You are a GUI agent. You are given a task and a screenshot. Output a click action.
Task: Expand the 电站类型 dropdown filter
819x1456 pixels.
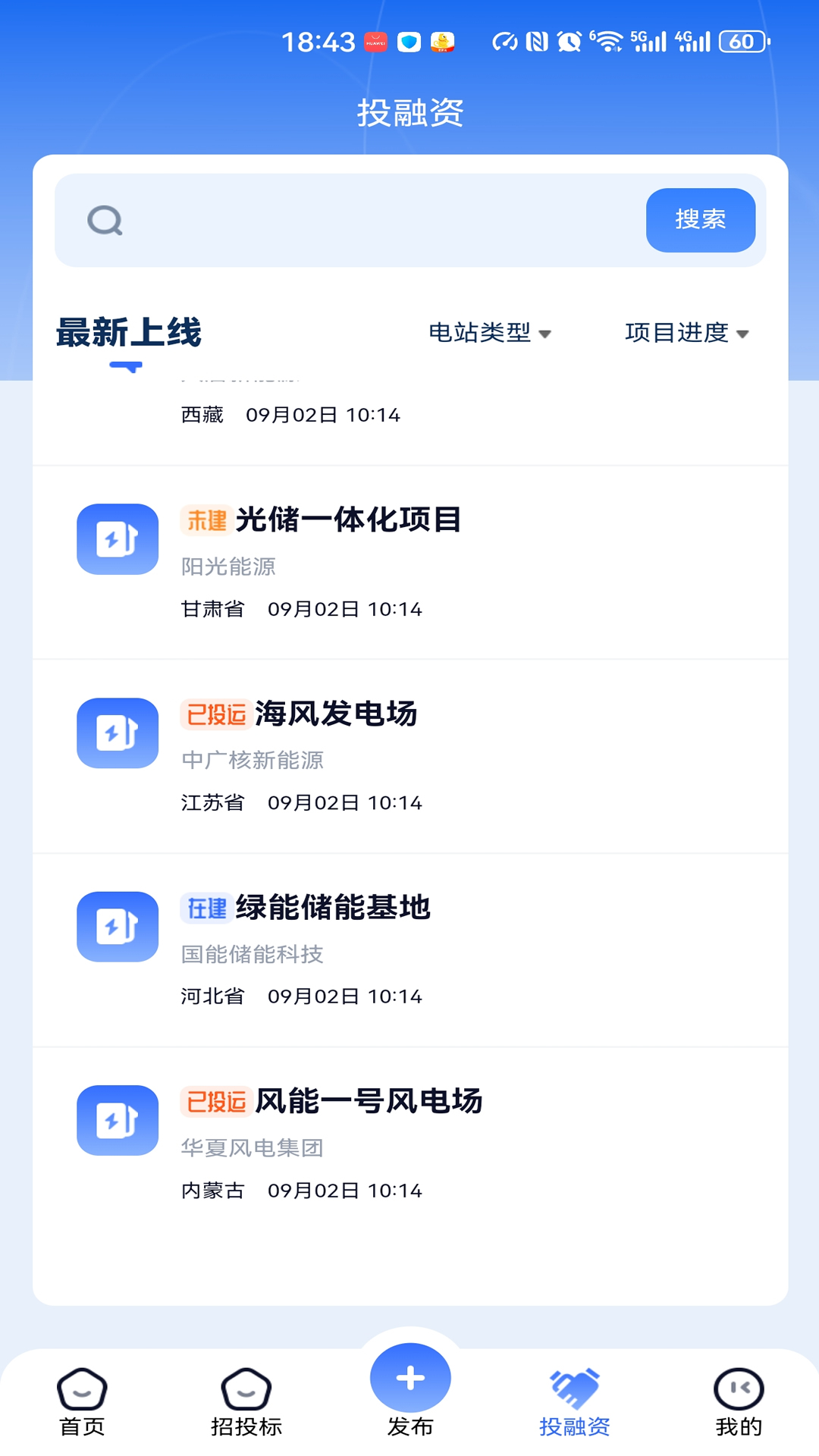click(490, 333)
